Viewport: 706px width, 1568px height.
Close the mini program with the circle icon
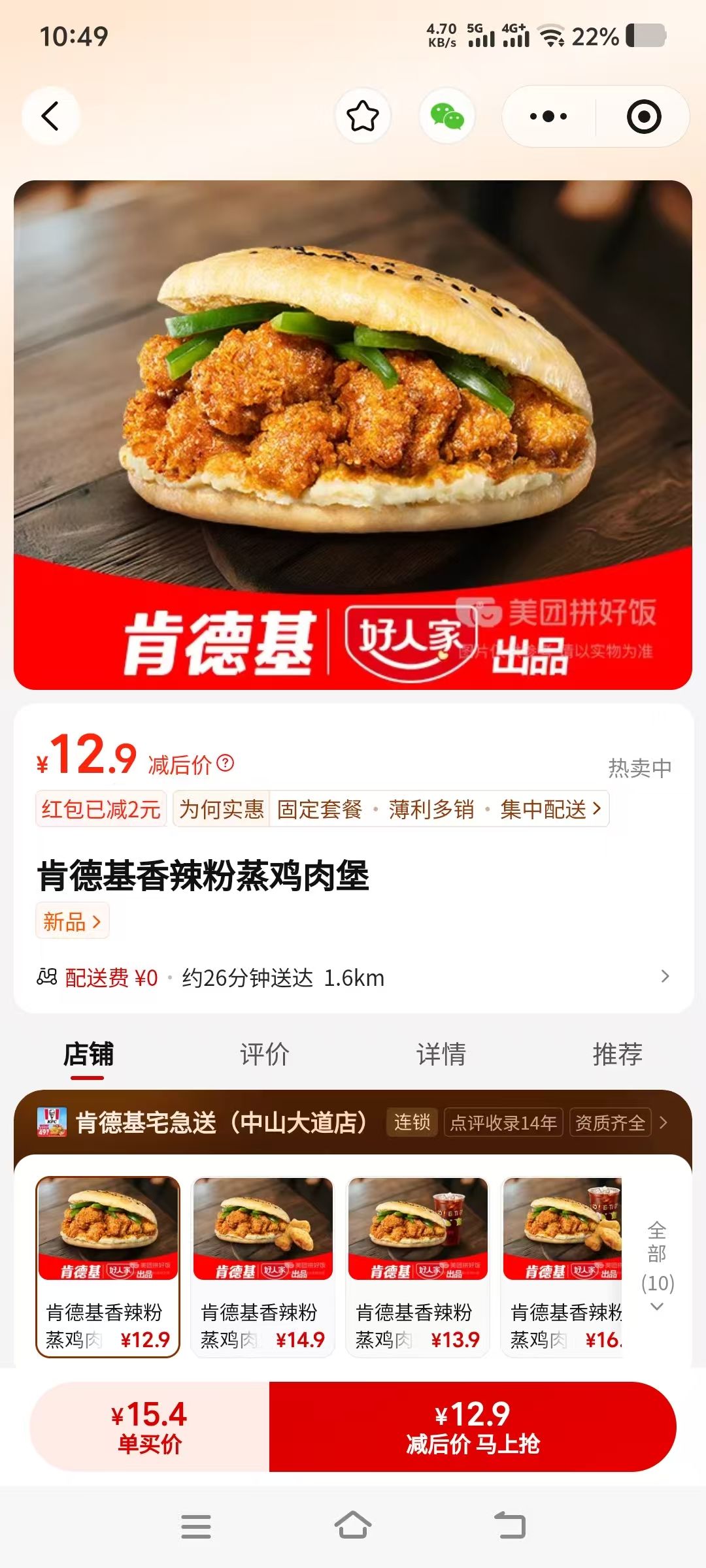click(x=644, y=116)
